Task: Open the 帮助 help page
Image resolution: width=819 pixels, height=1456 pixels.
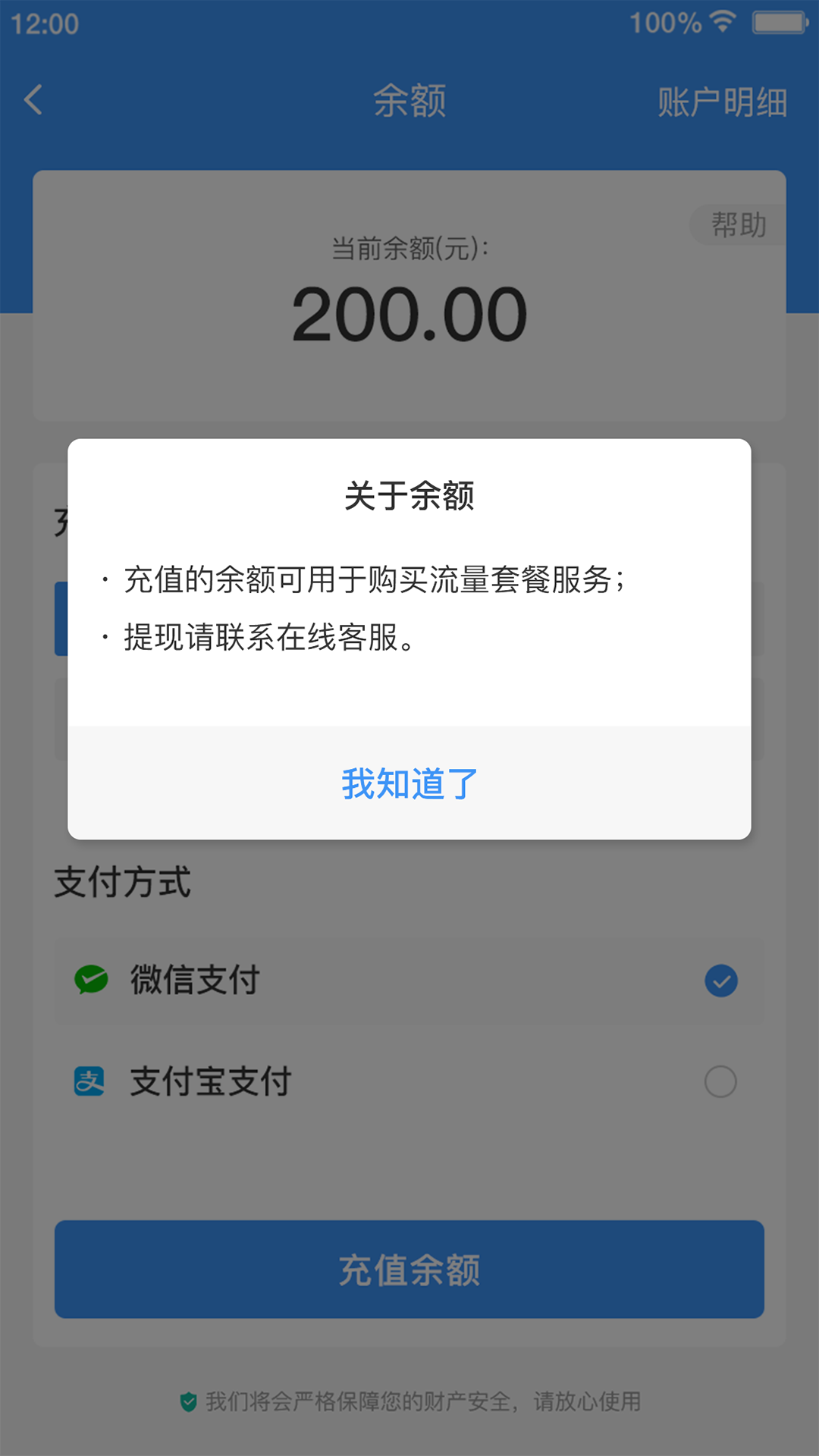Action: [x=738, y=224]
